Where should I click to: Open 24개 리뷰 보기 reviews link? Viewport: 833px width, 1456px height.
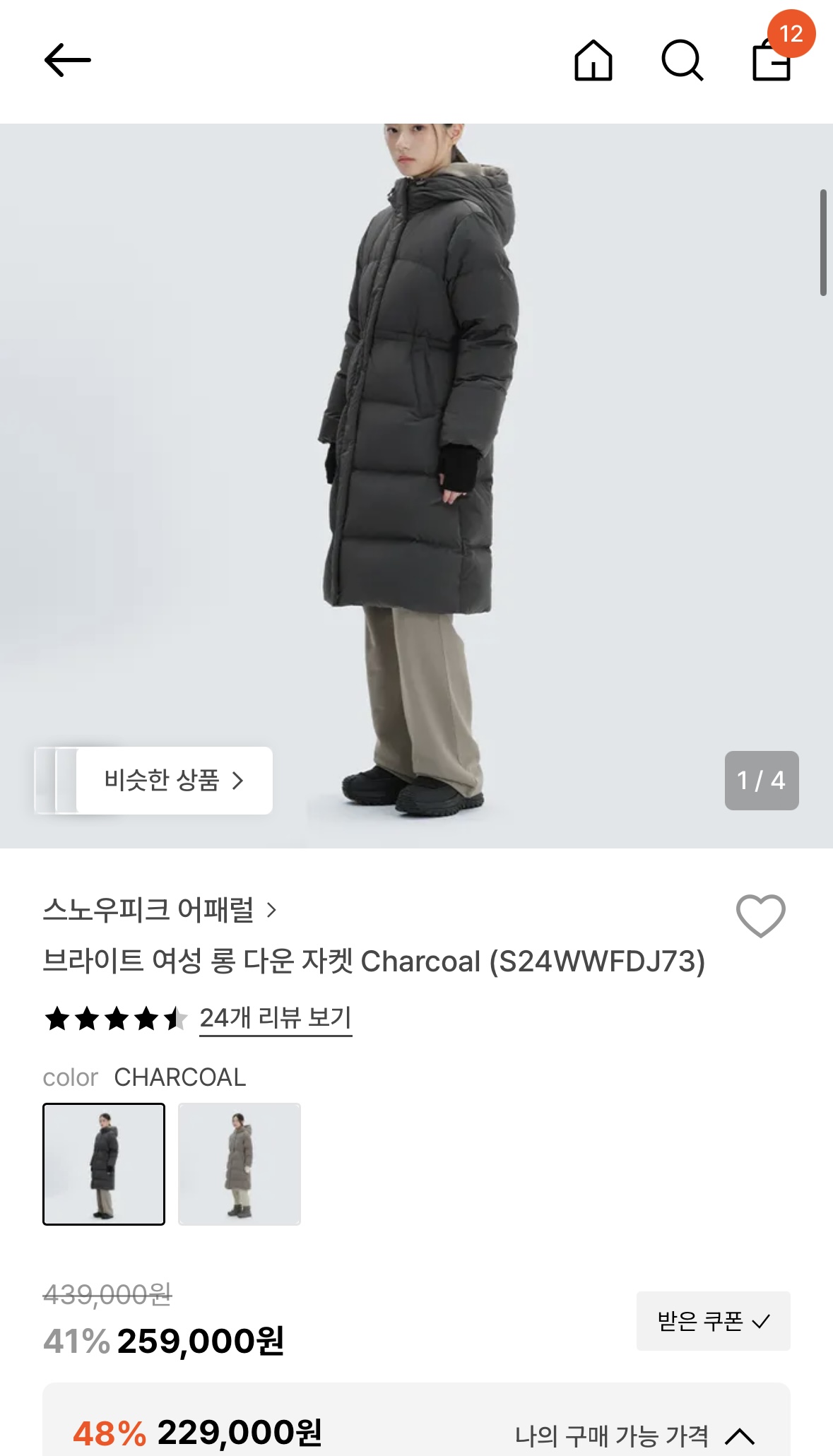277,1017
